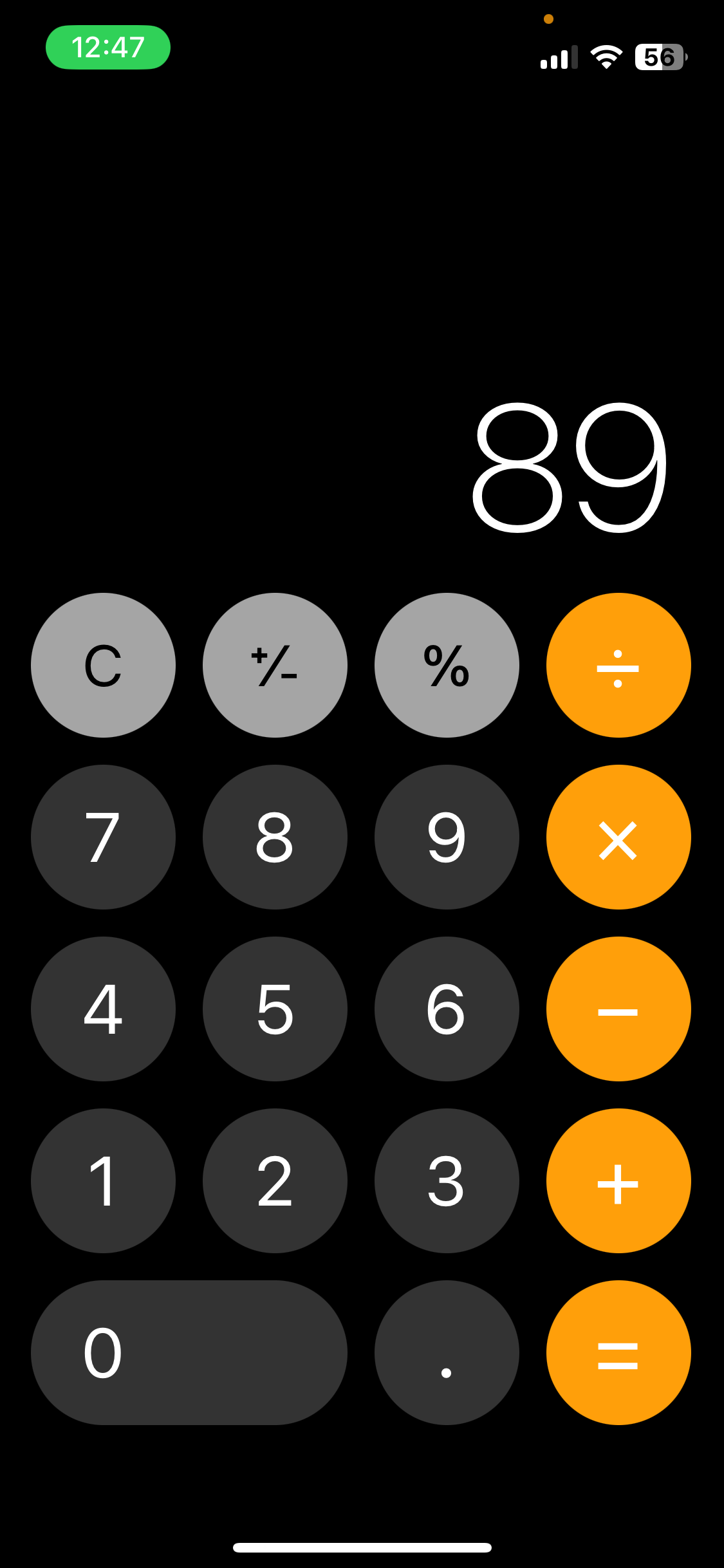Calculate the result with equals
This screenshot has width=724, height=1568.
pos(618,1352)
